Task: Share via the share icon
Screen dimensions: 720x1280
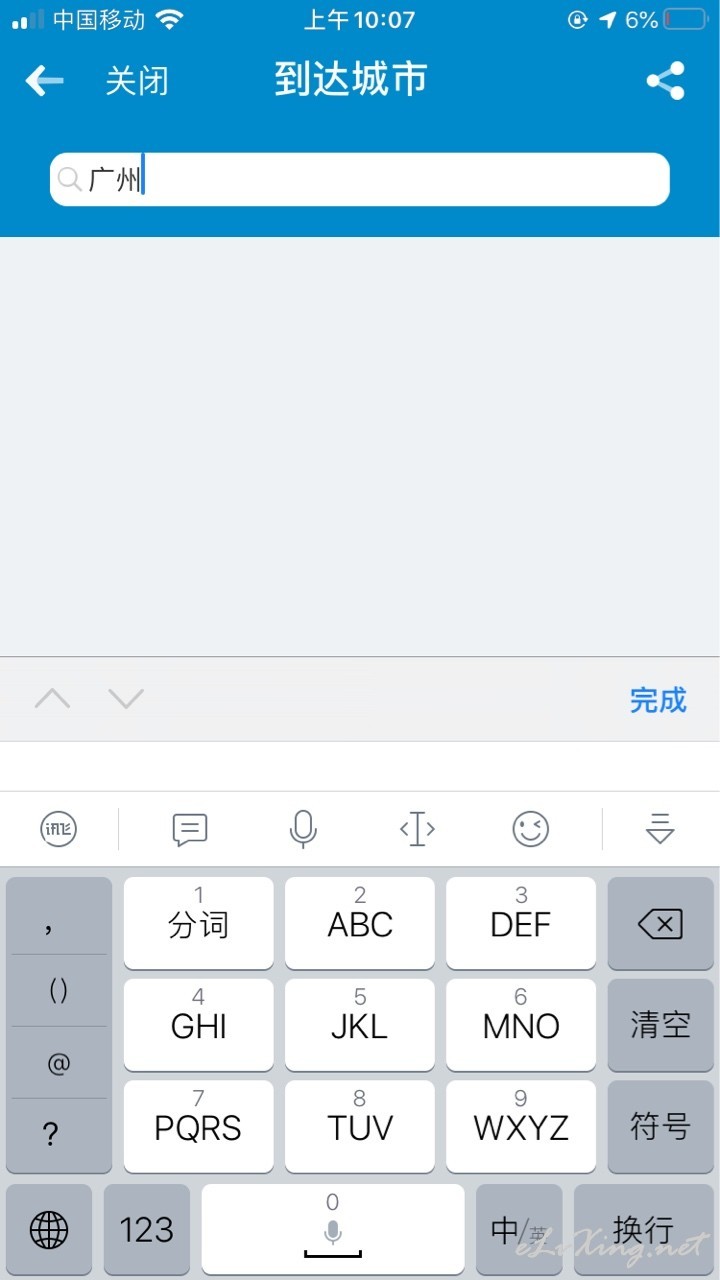Action: (666, 81)
